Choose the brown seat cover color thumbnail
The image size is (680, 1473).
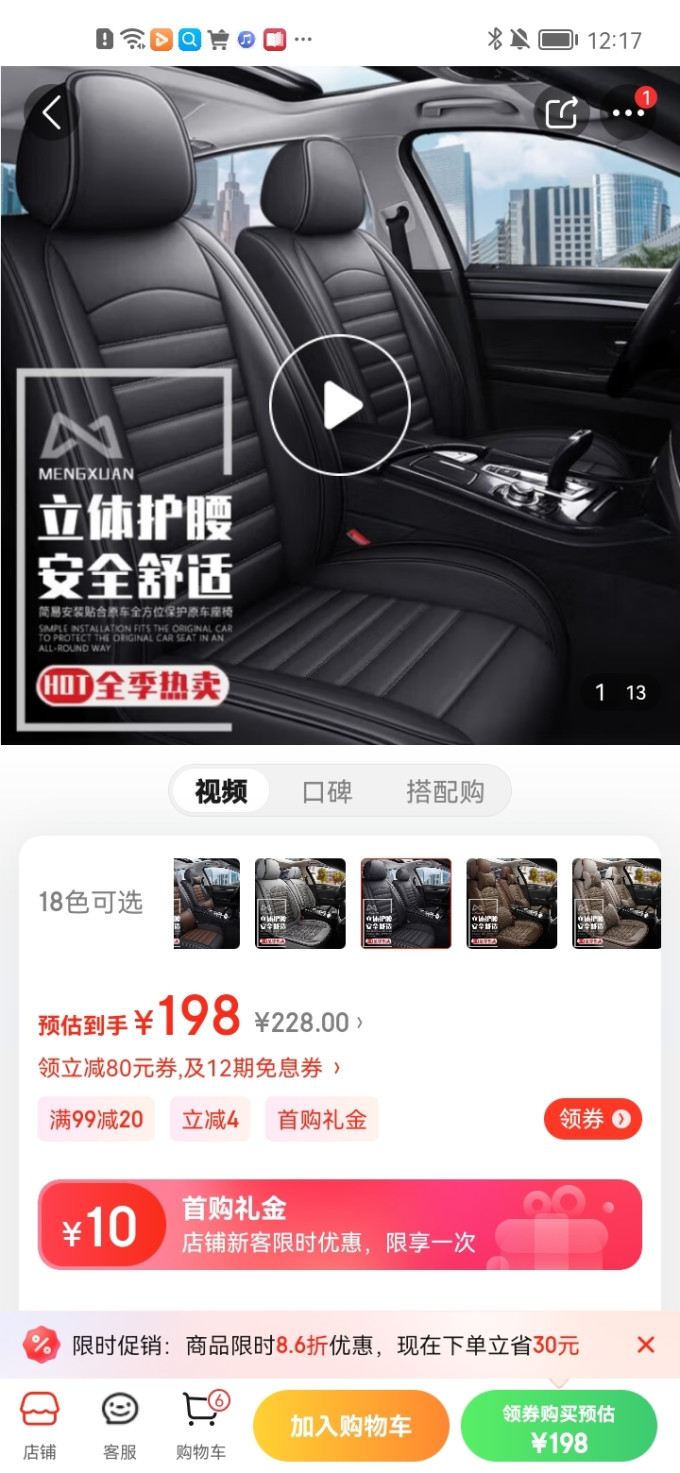coord(511,903)
